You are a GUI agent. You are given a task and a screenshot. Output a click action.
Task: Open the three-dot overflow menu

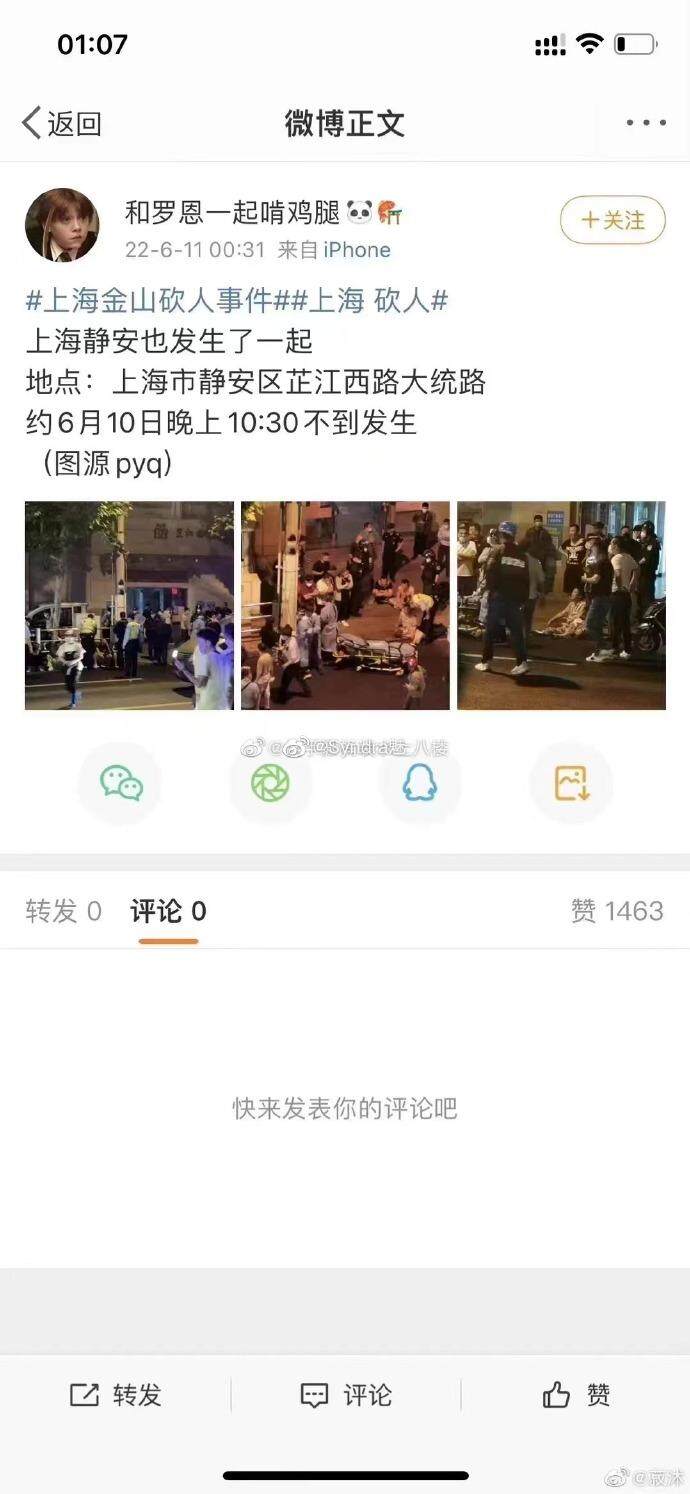(646, 123)
